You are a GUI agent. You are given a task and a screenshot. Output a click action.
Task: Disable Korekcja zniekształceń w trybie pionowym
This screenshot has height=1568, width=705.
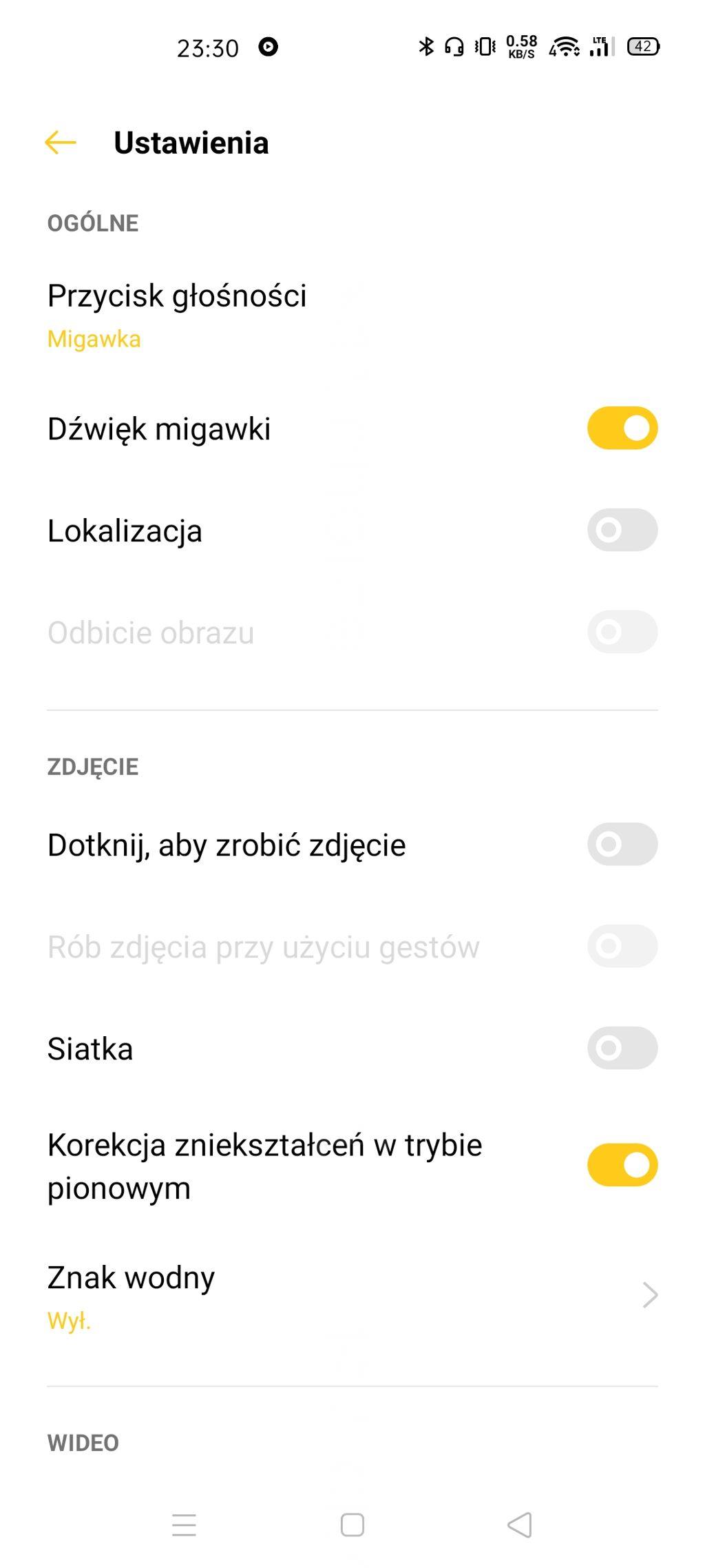coord(622,1165)
